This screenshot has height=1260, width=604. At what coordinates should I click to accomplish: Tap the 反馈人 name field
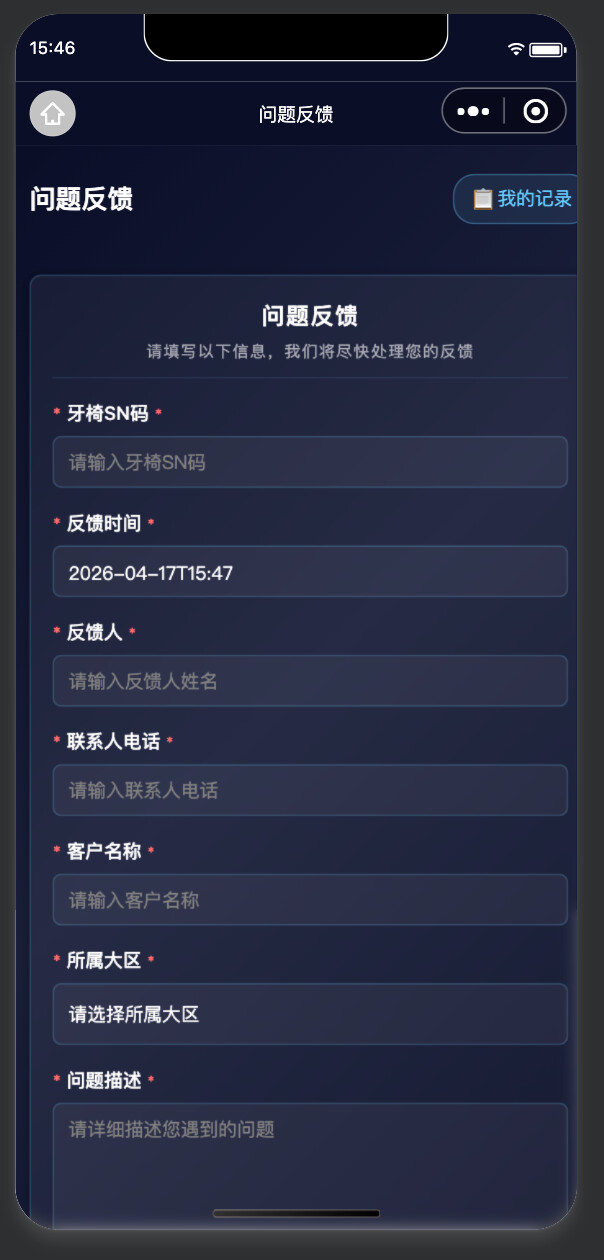pyautogui.click(x=310, y=681)
